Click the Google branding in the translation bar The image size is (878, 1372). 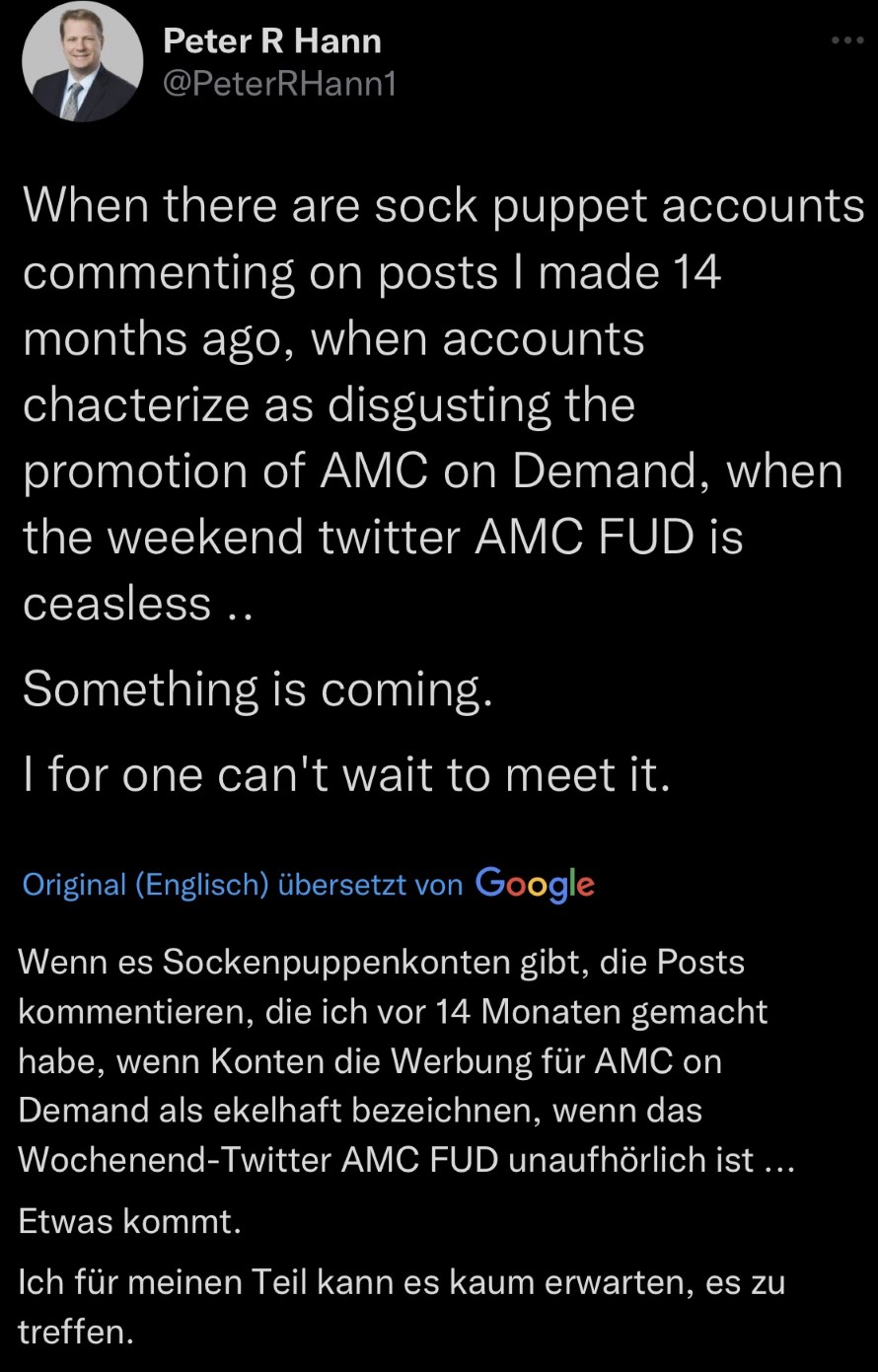point(537,885)
